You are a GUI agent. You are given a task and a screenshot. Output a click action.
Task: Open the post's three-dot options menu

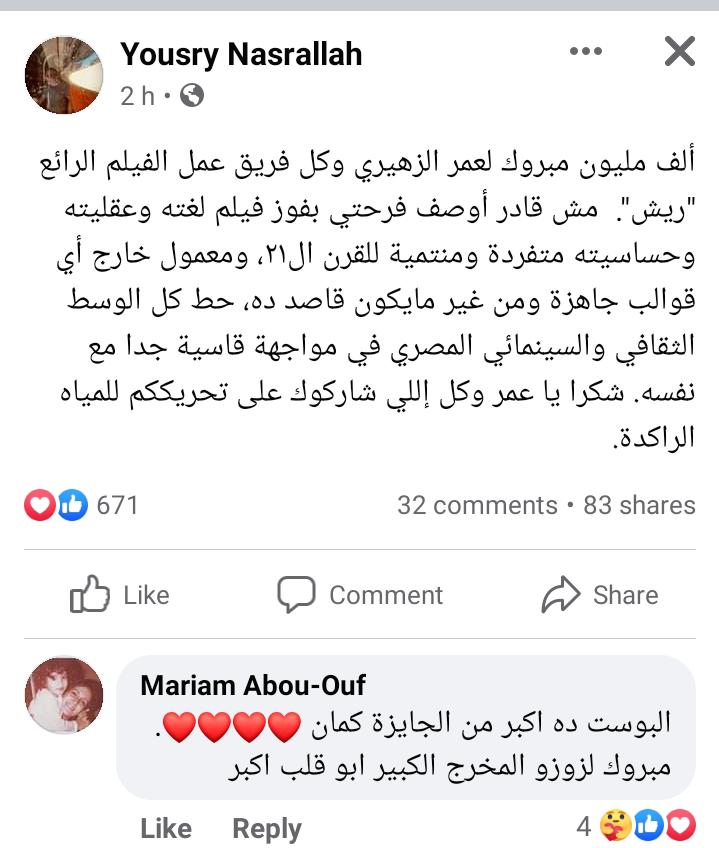pyautogui.click(x=588, y=51)
